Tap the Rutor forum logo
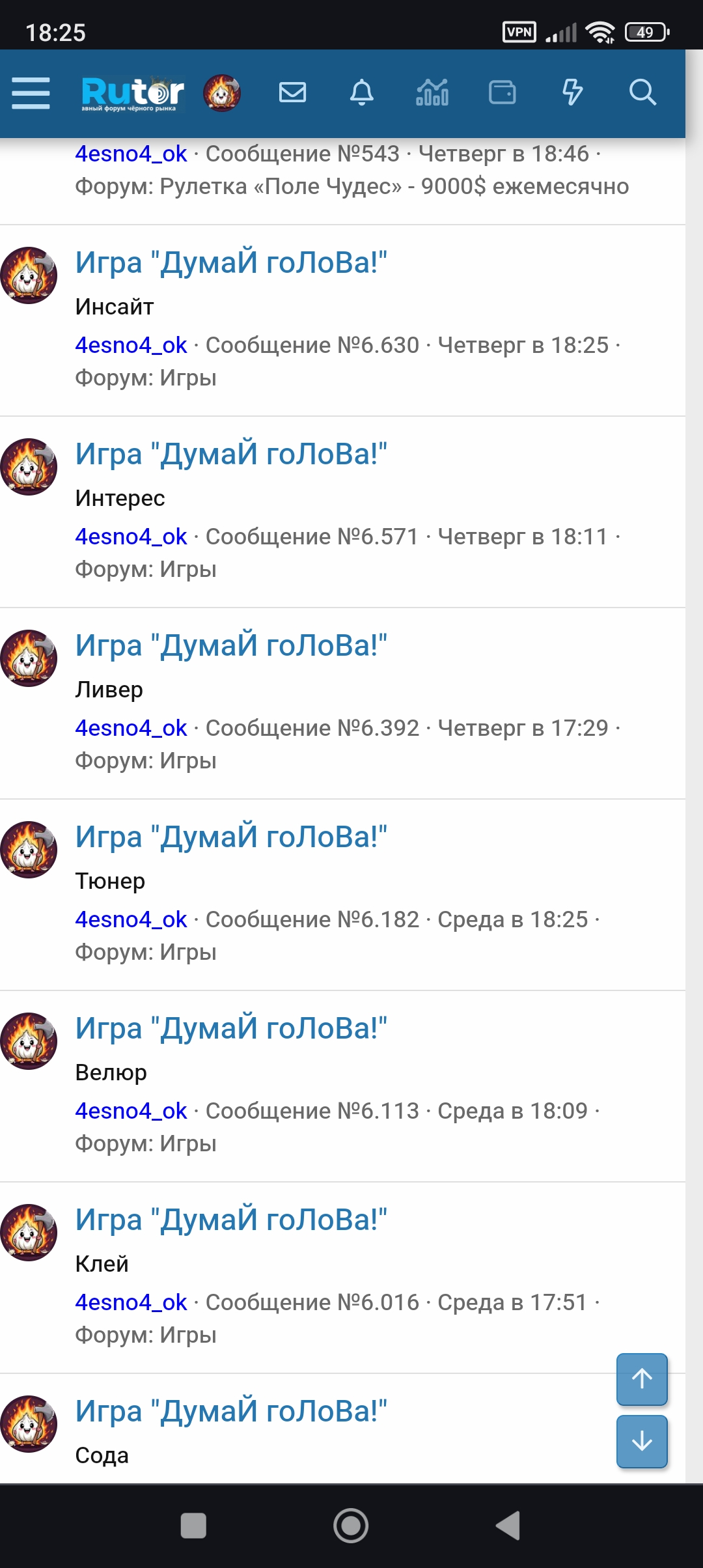The width and height of the screenshot is (703, 1568). 133,93
